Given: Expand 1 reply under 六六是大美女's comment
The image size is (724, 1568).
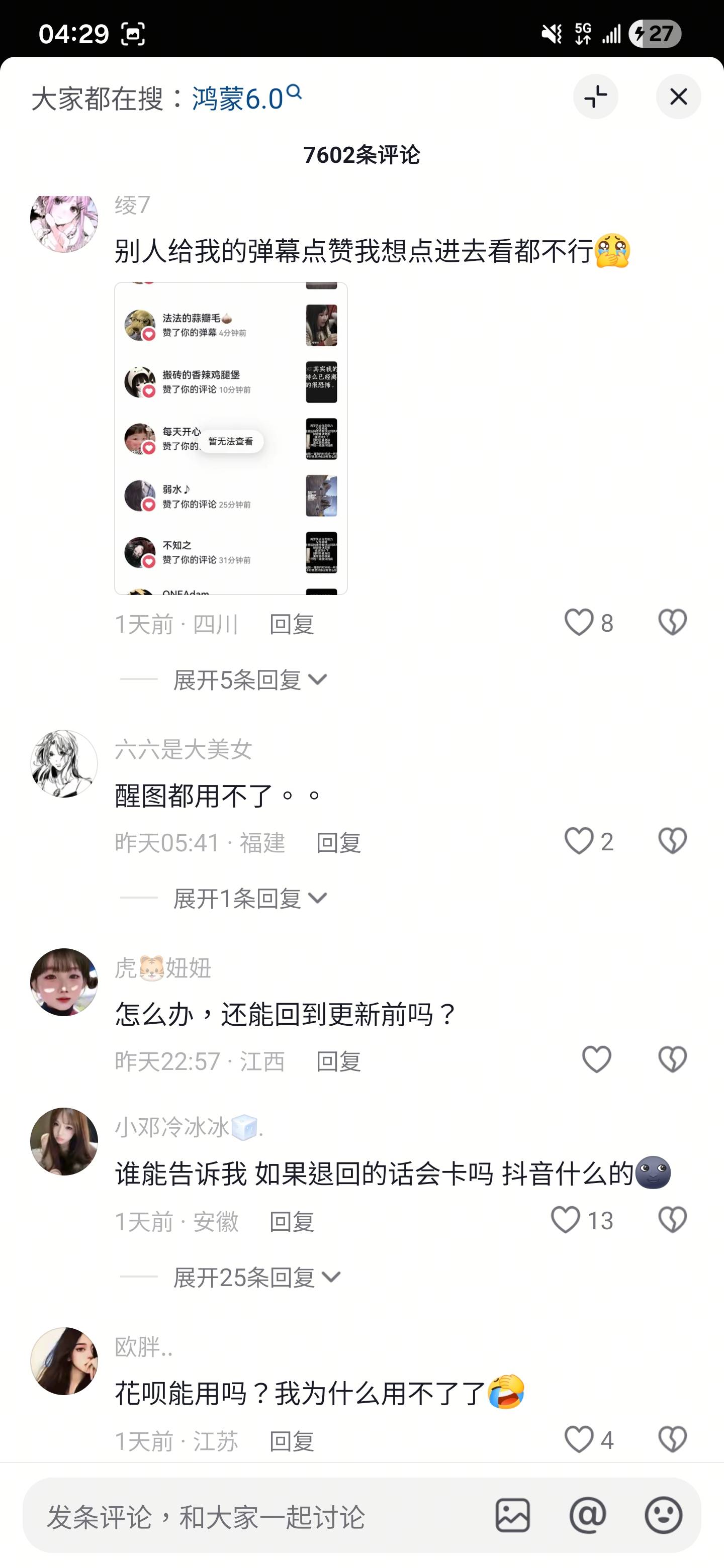Looking at the screenshot, I should [x=250, y=899].
